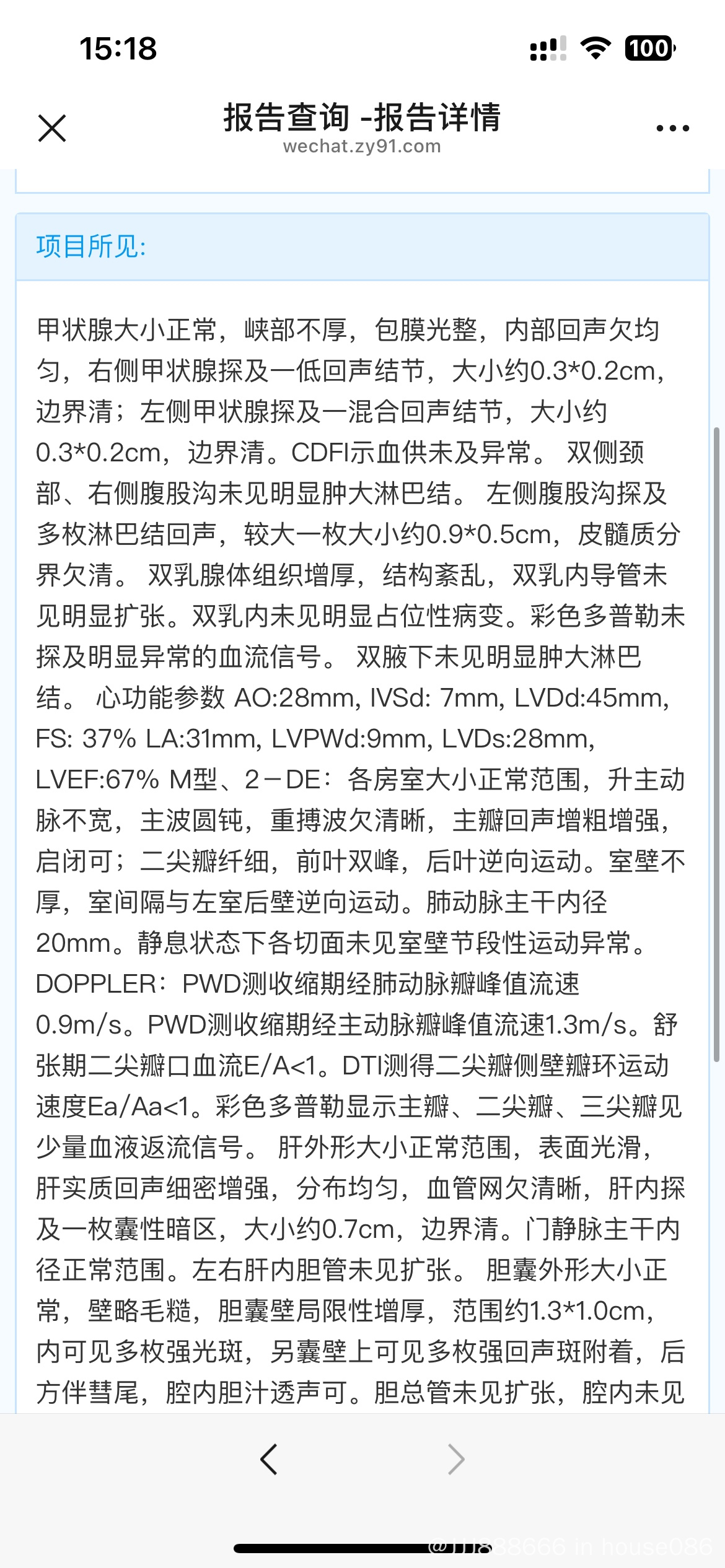Open the three-dot more options menu
725x1568 pixels.
click(x=672, y=128)
